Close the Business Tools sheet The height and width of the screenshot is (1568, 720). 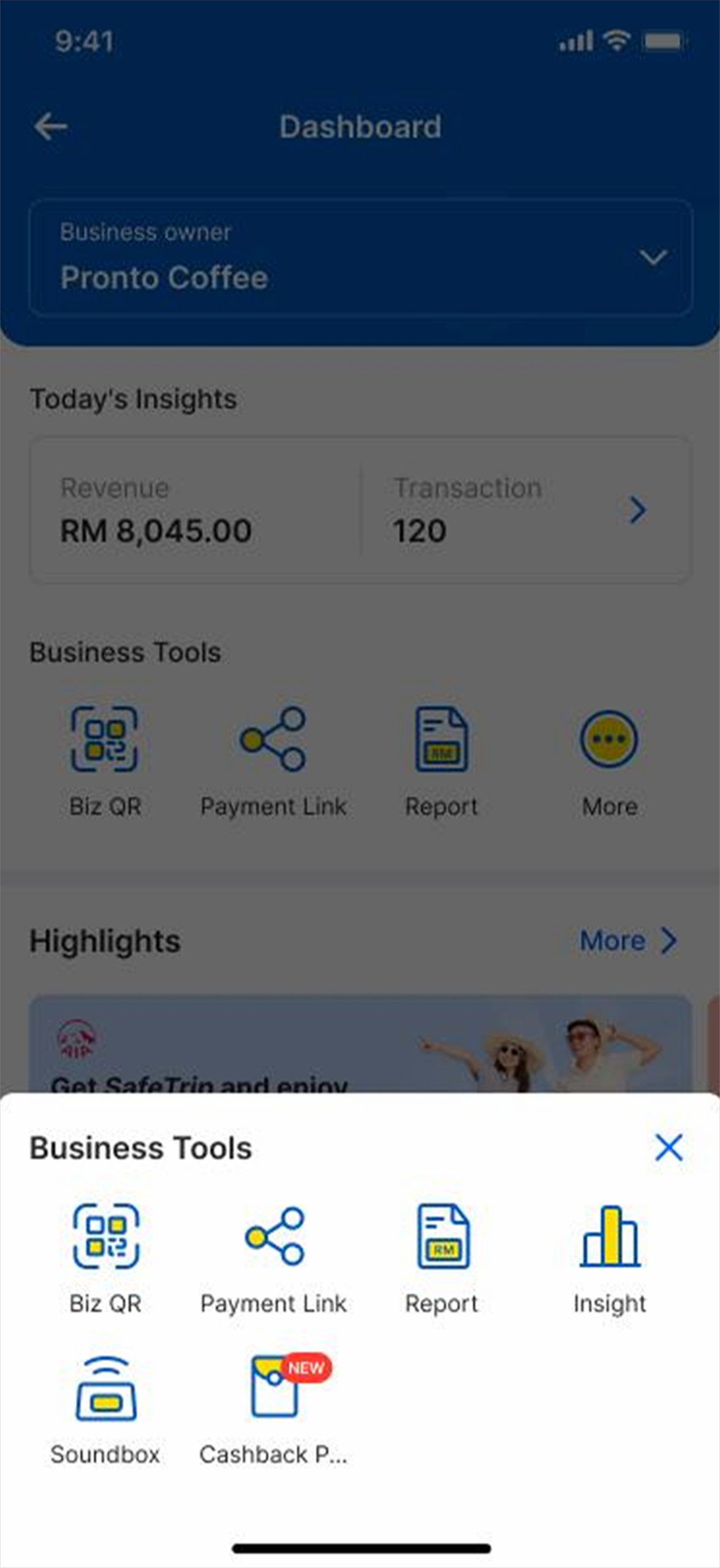pyautogui.click(x=668, y=1148)
